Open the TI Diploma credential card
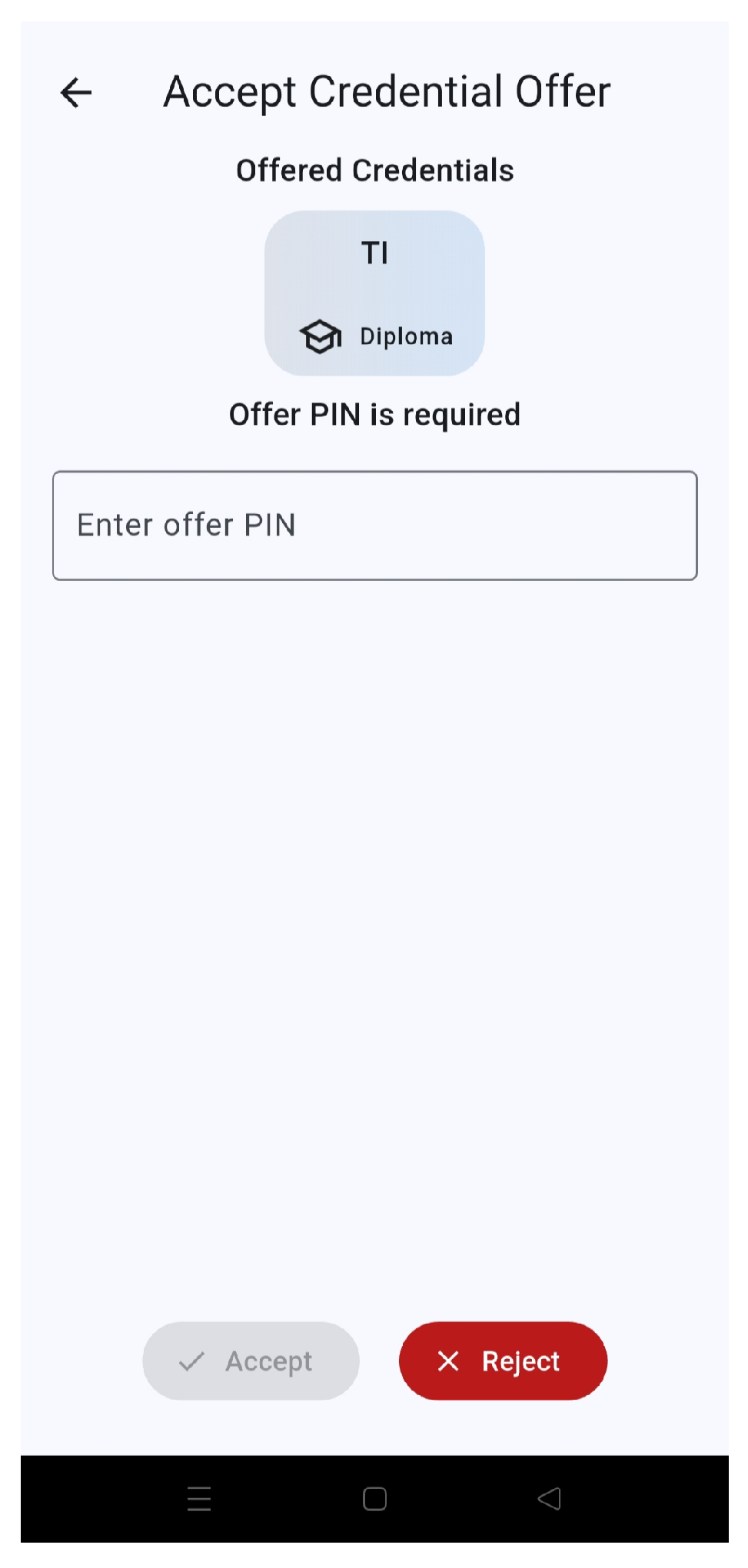This screenshot has width=748, height=1568. pyautogui.click(x=374, y=293)
